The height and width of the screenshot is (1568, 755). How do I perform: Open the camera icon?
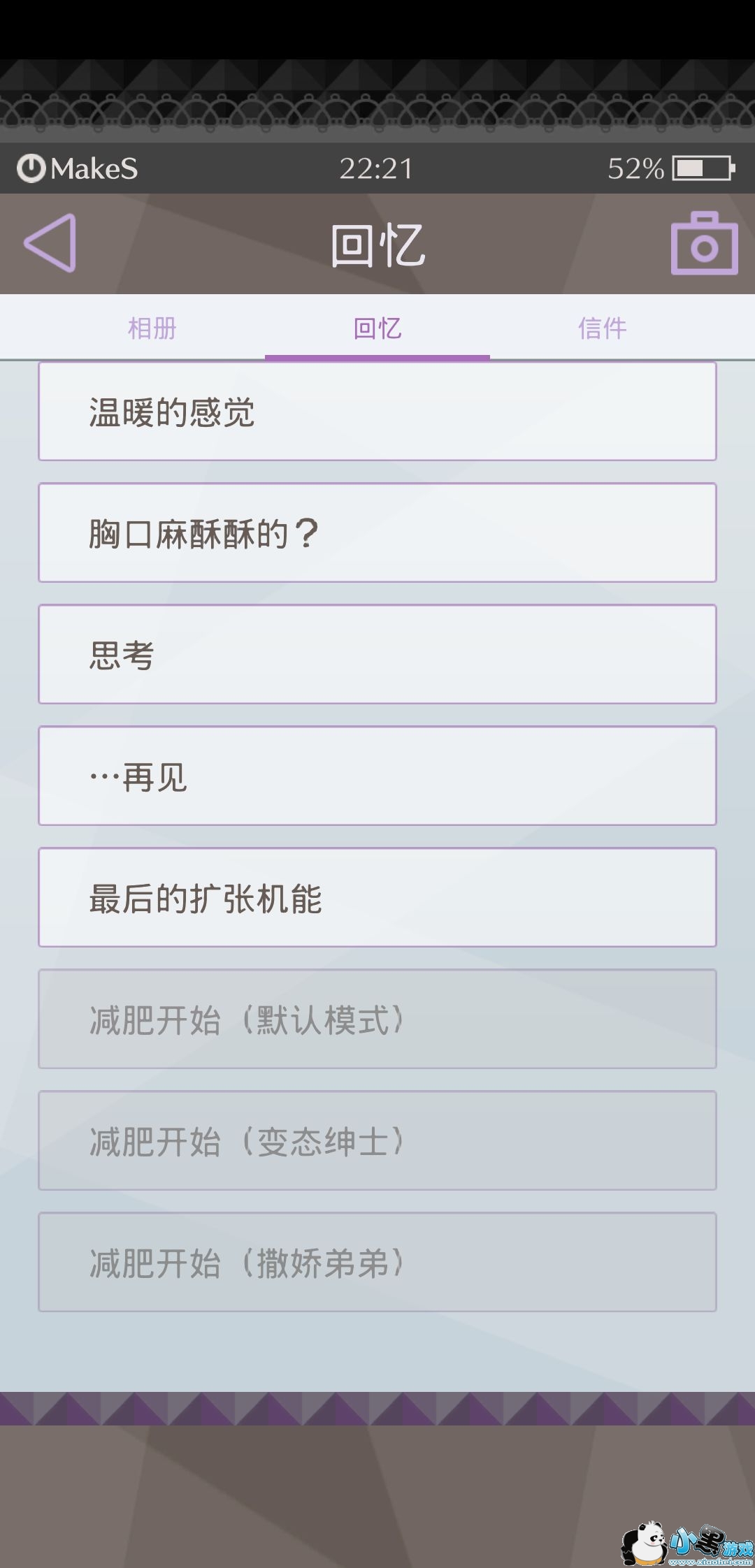click(704, 243)
